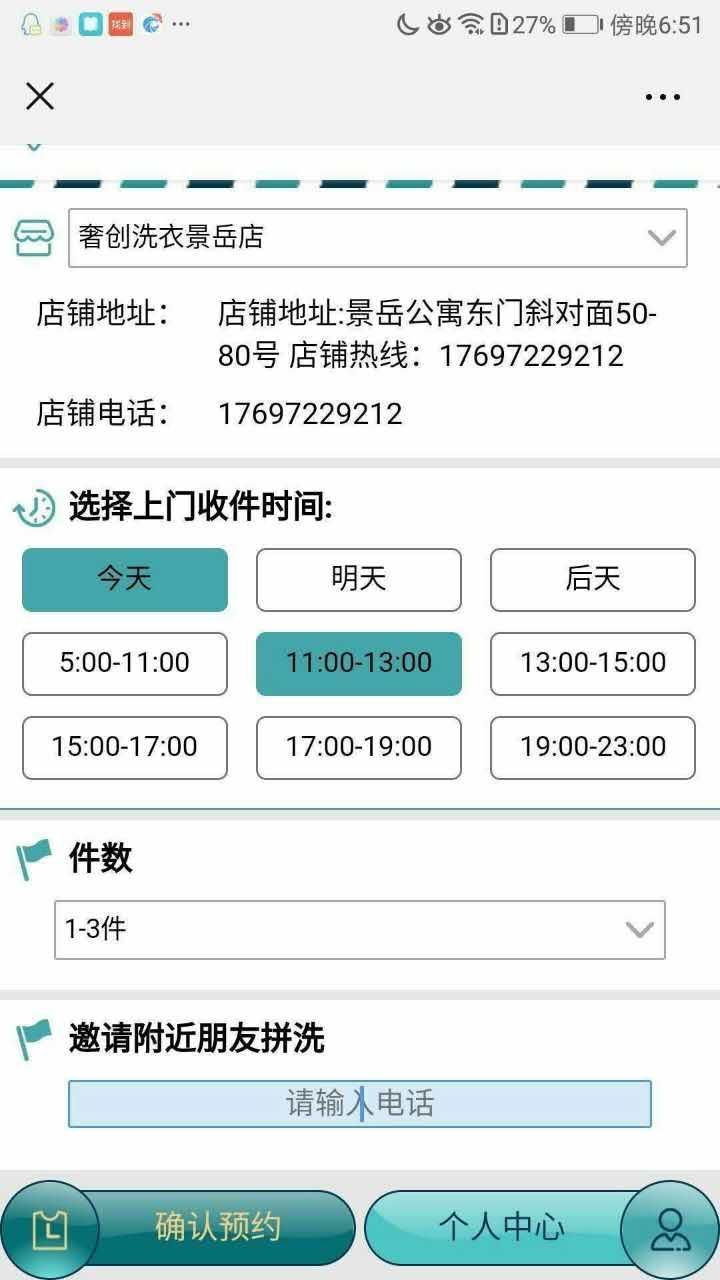
Task: Choose the 19:00-23:00 time slot
Action: 591,748
